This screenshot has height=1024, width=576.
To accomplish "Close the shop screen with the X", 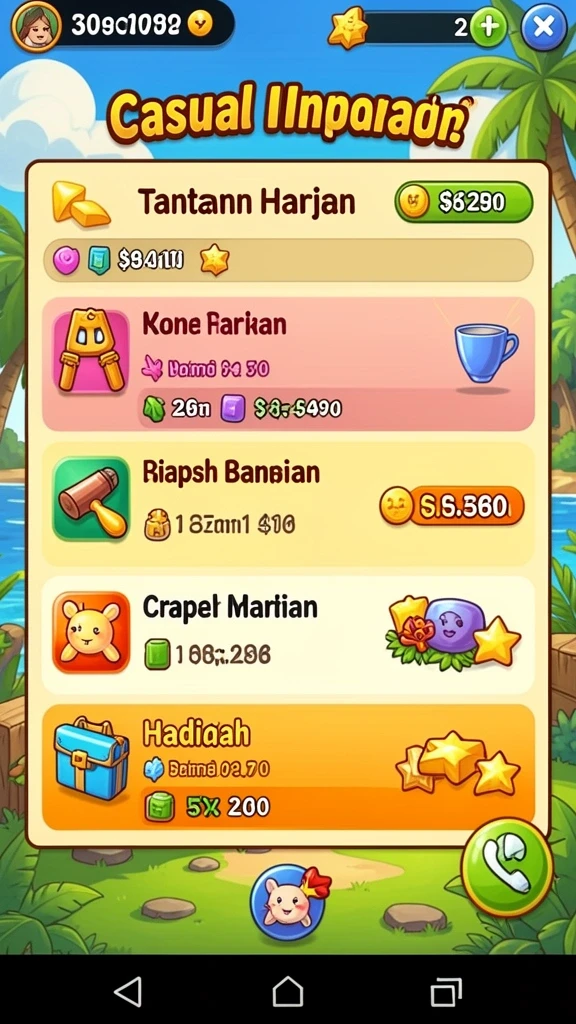I will [544, 27].
